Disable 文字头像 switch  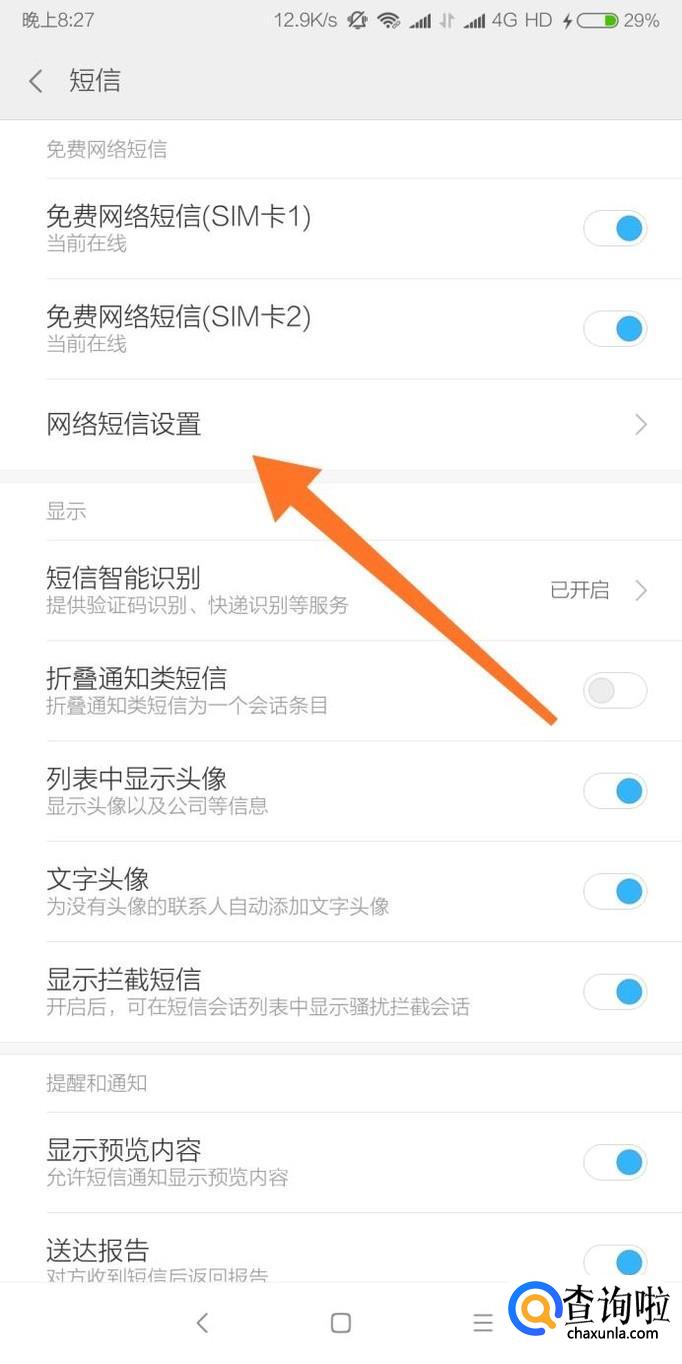tap(615, 891)
